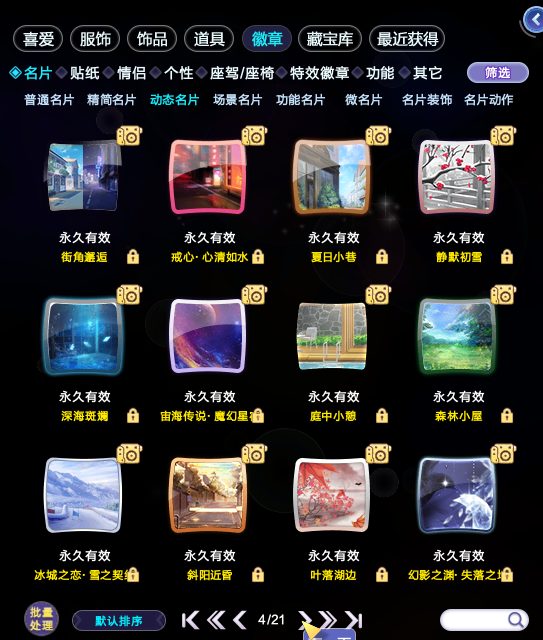Open the 街角邂逅 card
The image size is (543, 640).
(x=85, y=176)
